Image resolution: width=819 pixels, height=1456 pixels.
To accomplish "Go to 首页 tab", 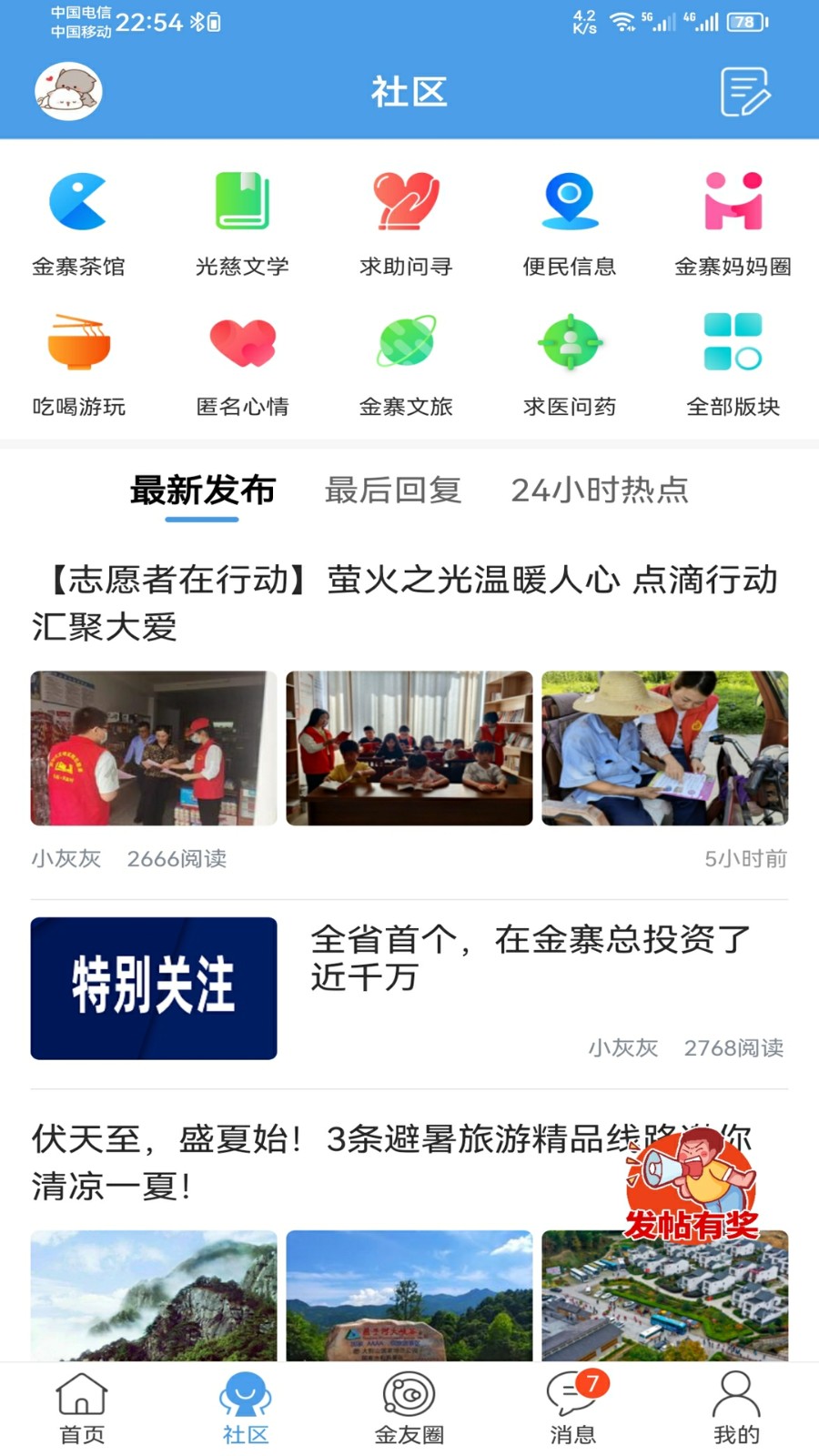I will pyautogui.click(x=82, y=1408).
